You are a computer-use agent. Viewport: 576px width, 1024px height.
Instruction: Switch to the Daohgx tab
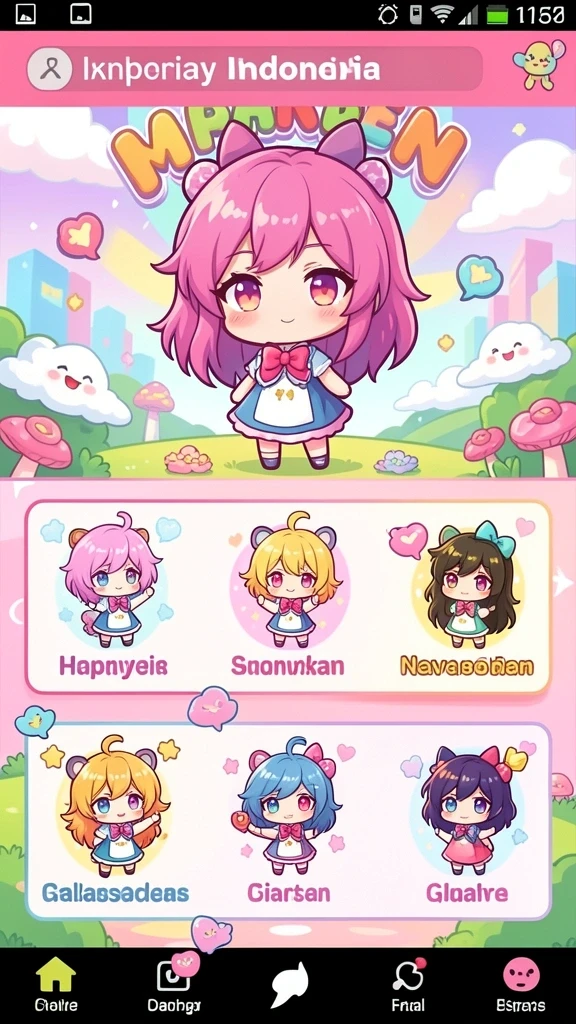174,984
